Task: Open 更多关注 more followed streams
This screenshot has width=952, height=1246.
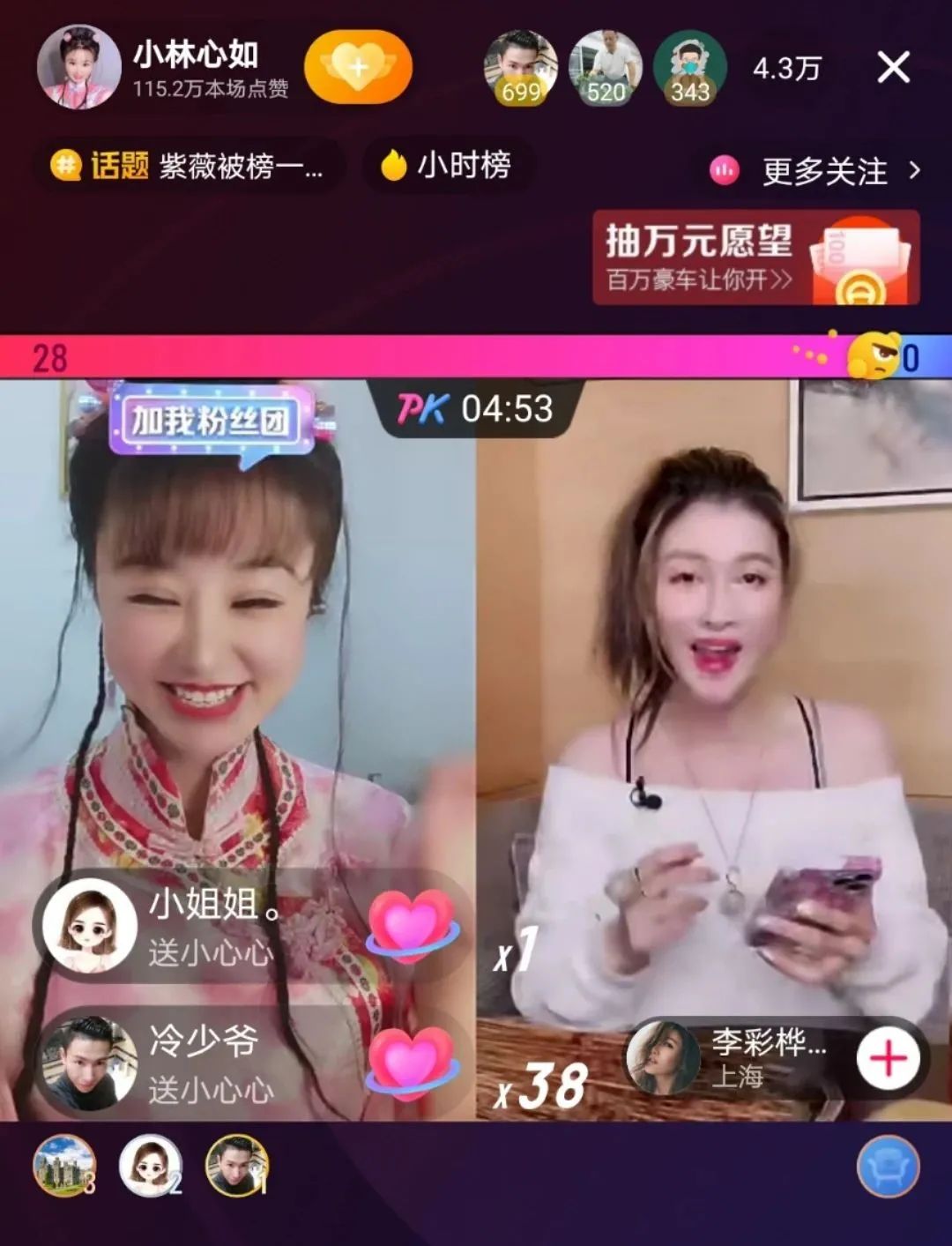Action: 815,170
